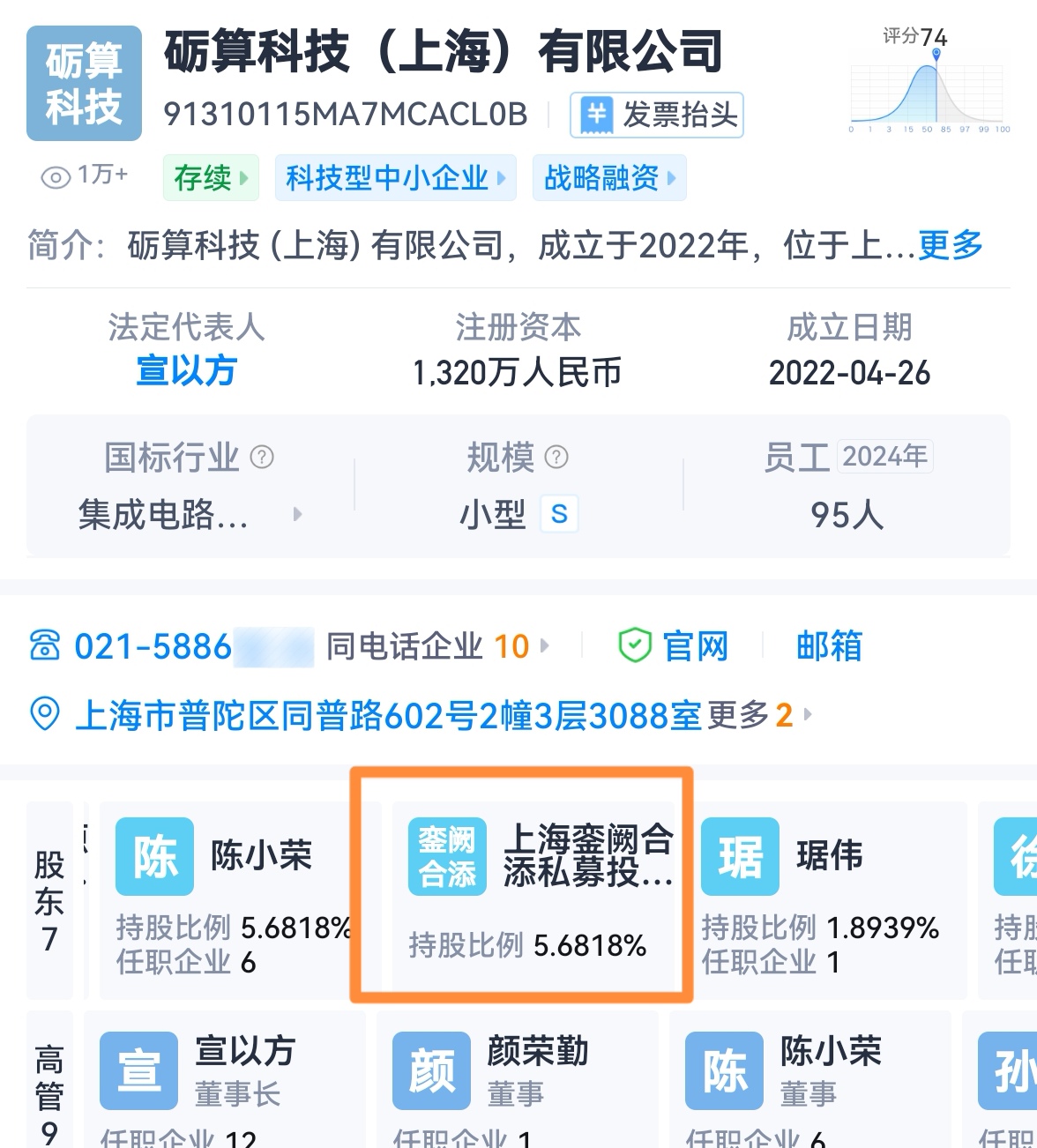The image size is (1037, 1148).
Task: View 同电话企业 10 companies
Action: 437,646
